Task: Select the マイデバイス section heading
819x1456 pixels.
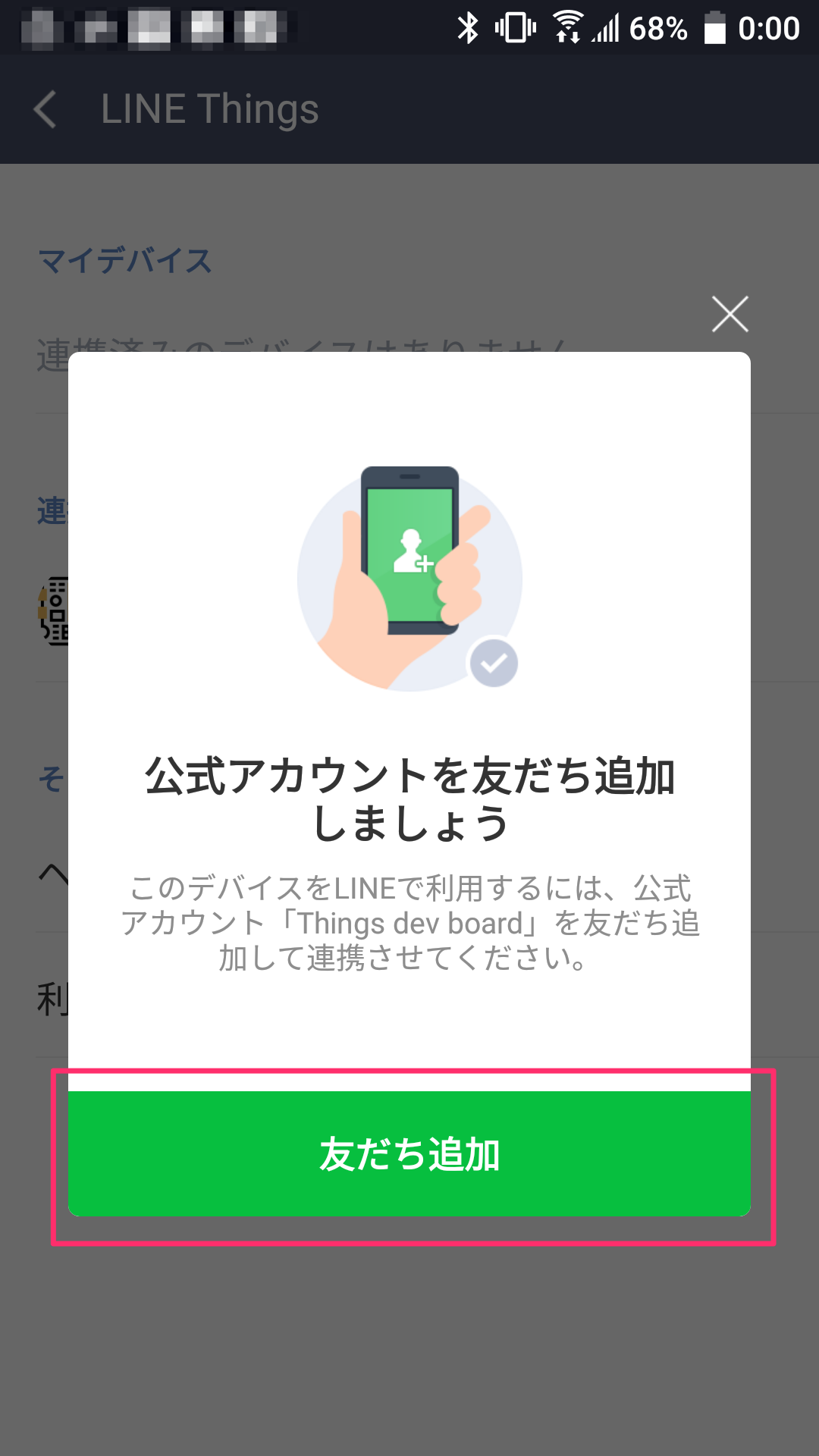Action: pos(124,261)
